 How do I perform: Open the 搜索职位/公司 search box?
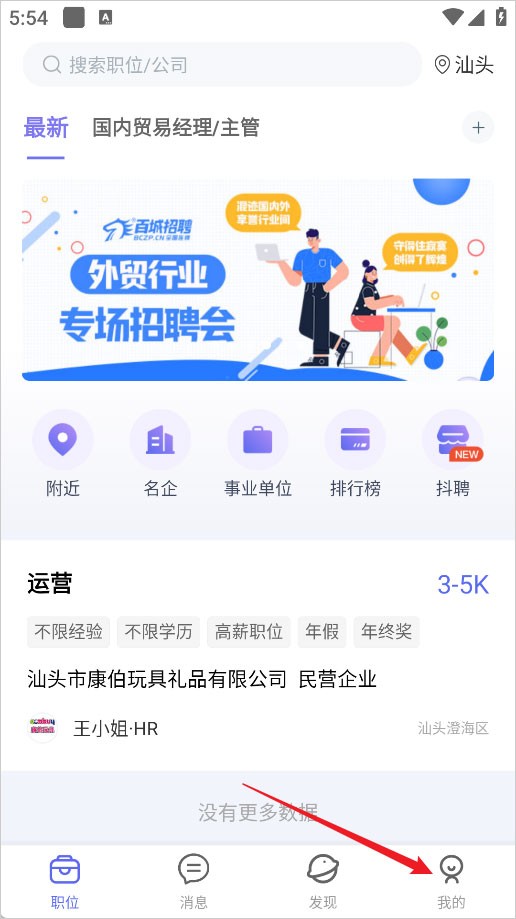222,64
